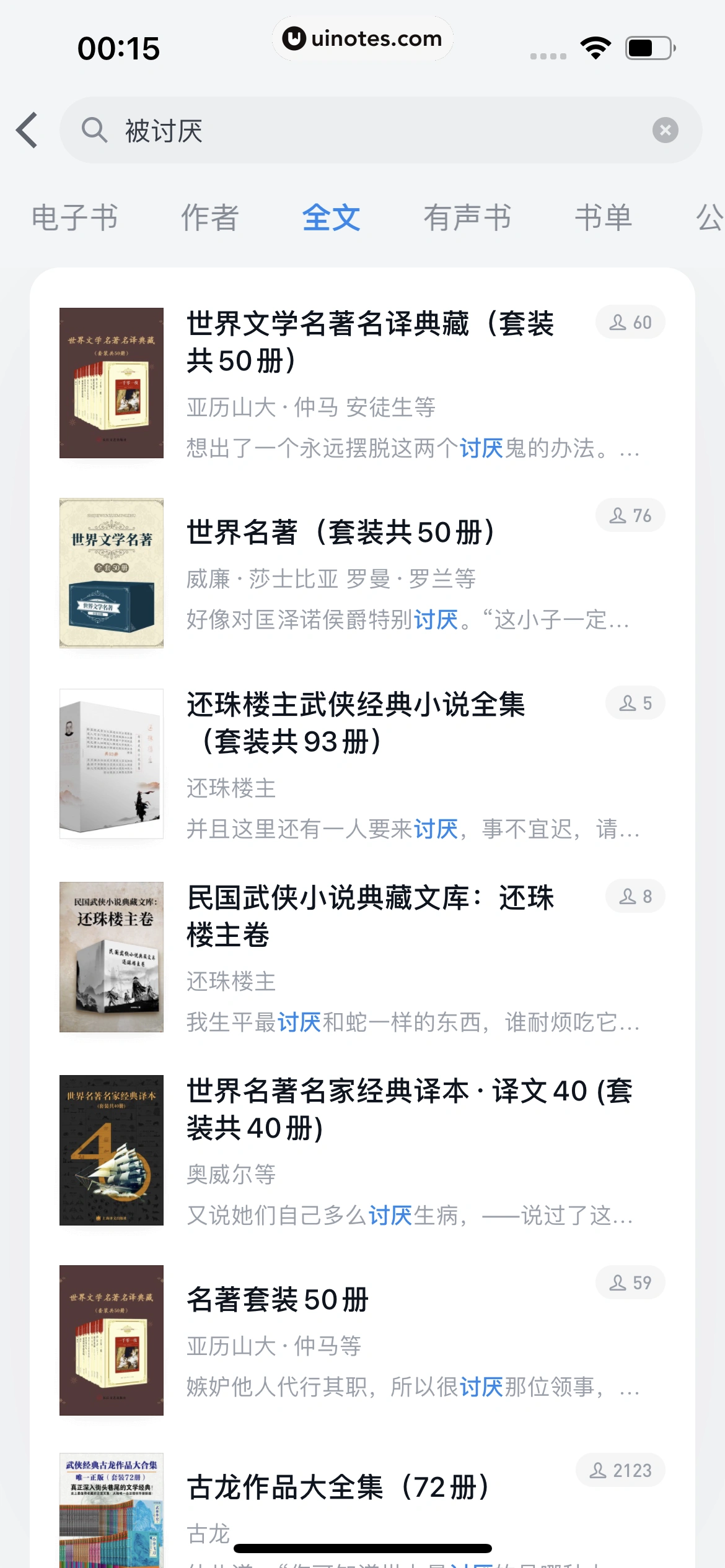Tap the reader count badge showing 76 readers
The image size is (725, 1568).
631,515
